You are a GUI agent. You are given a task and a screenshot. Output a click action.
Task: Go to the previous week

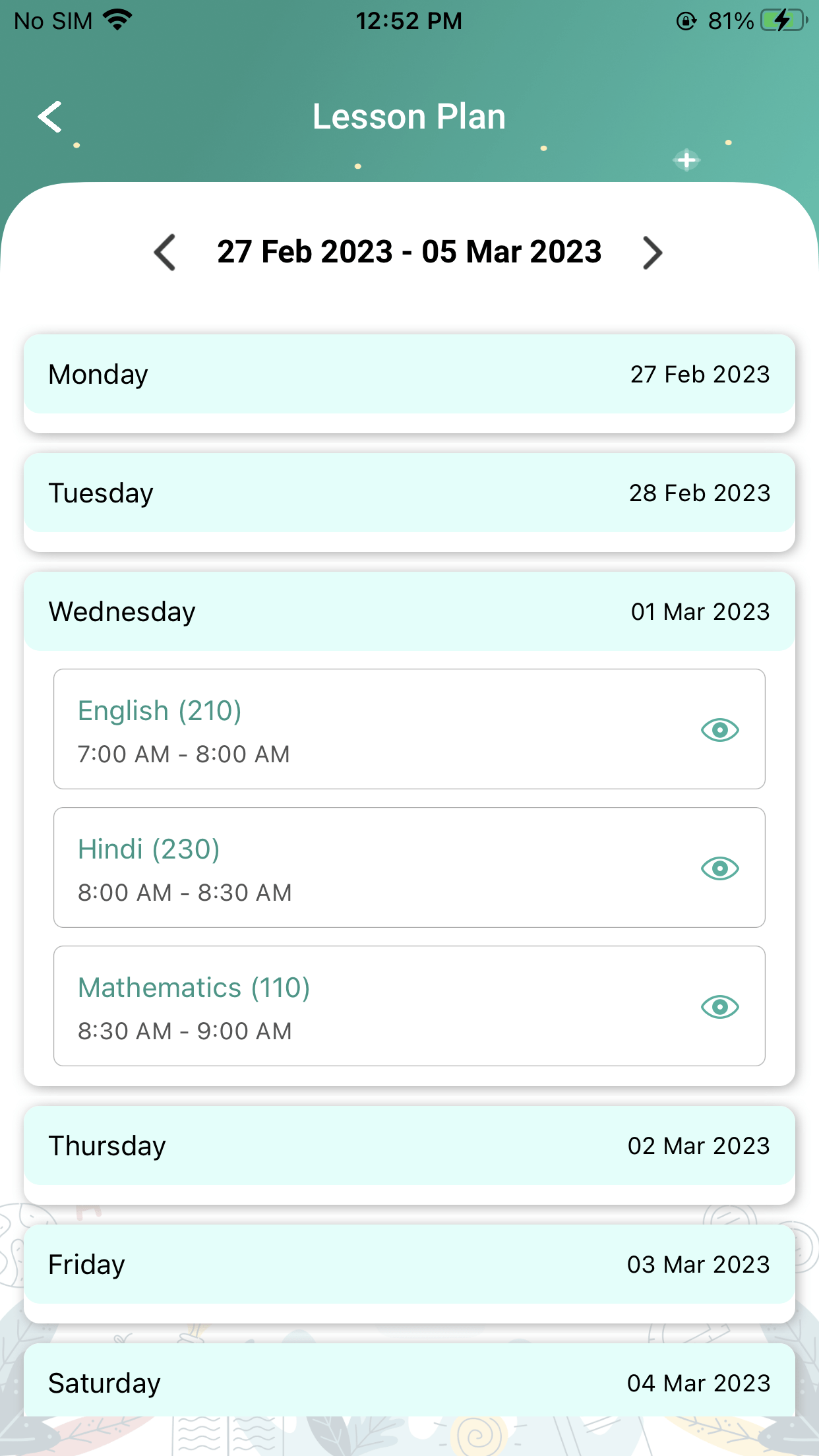[165, 253]
